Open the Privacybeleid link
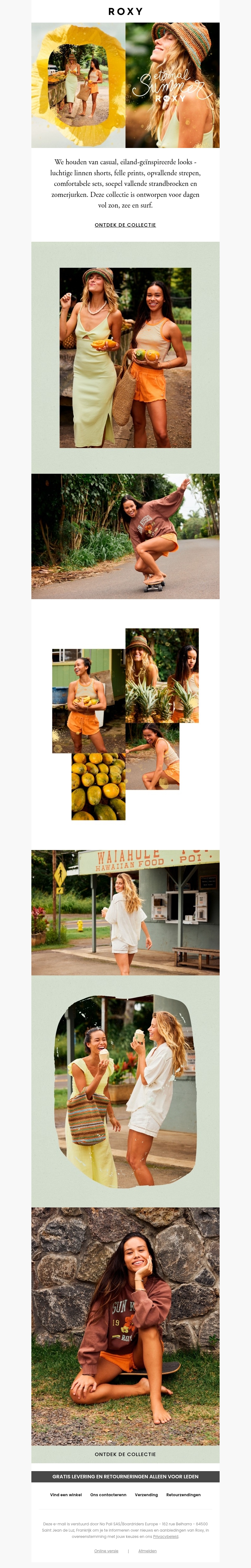 (x=166, y=1536)
